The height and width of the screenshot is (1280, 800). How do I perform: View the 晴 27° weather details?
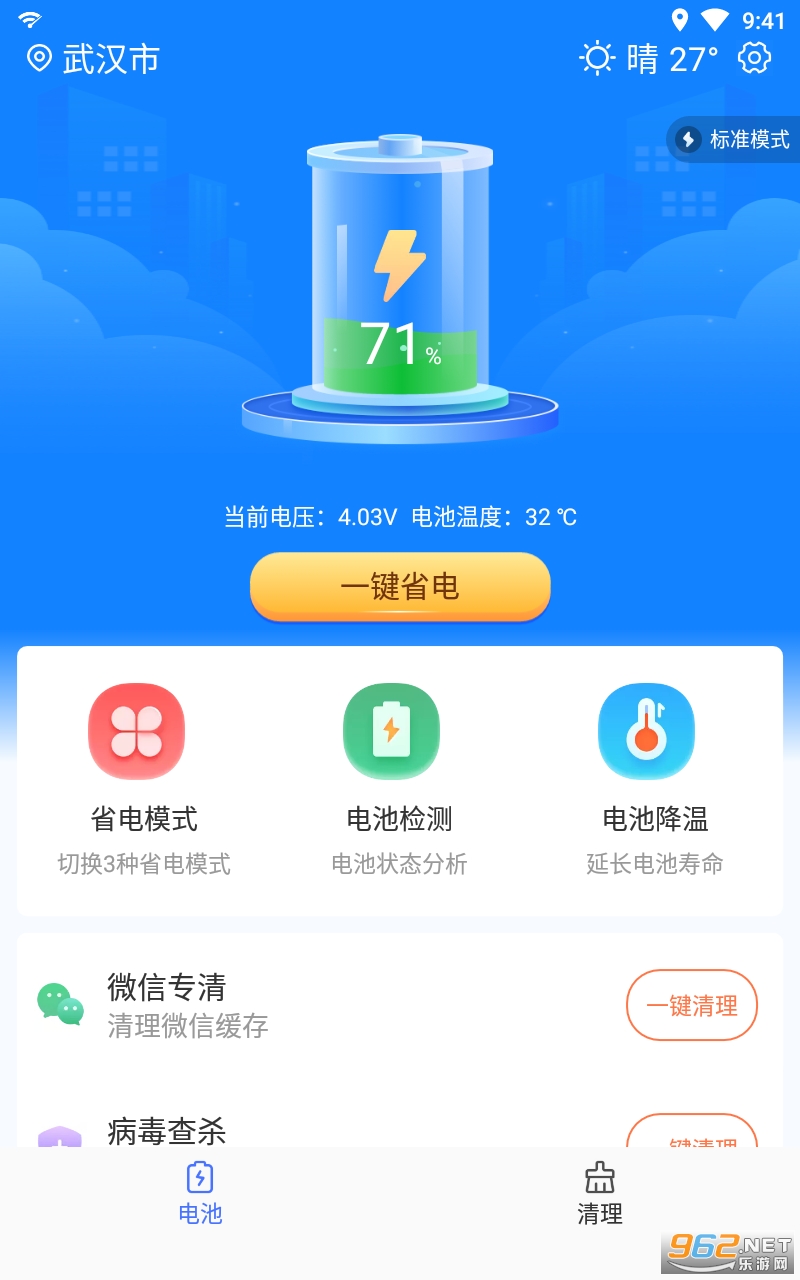tap(649, 59)
